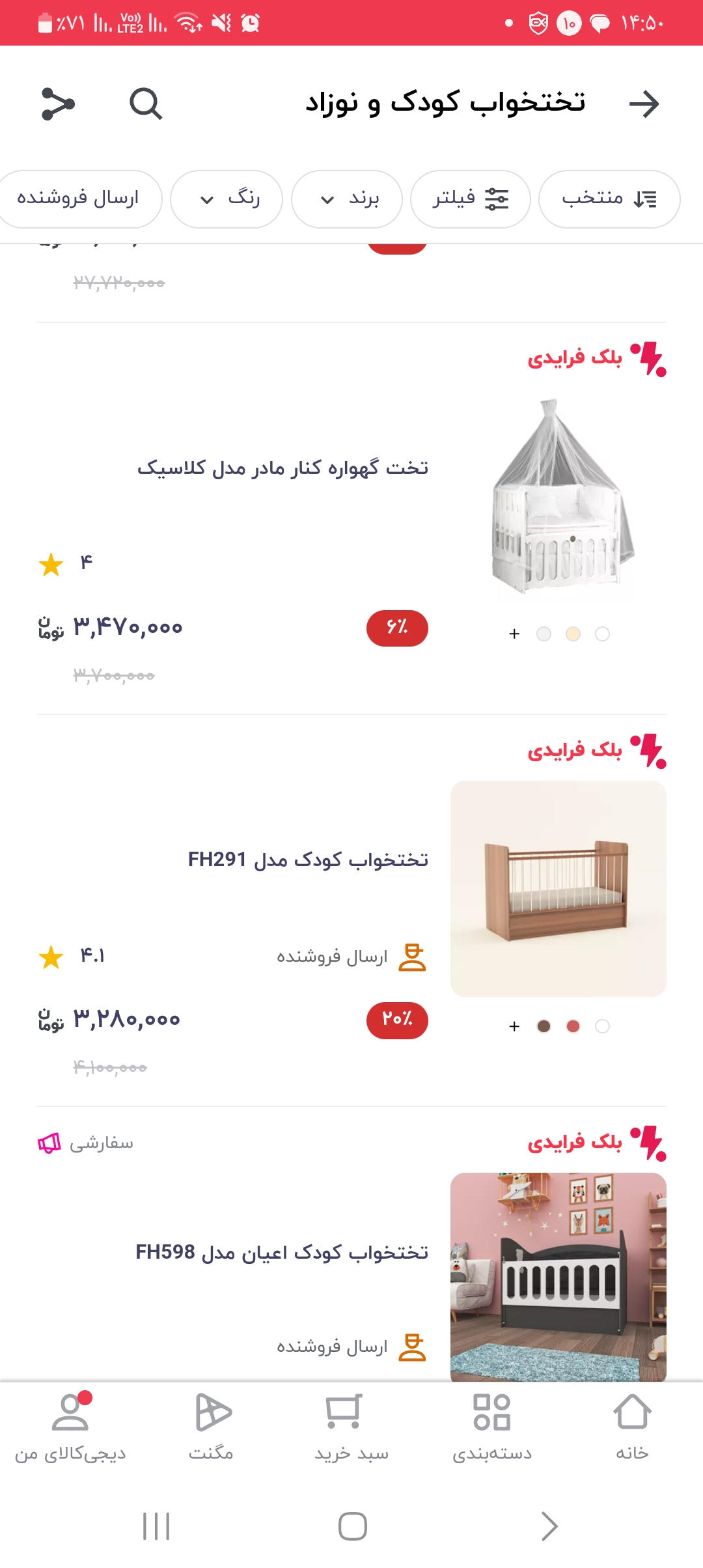Screen dimensions: 703x1568
Task: Open the دیجی‌کالای من profile tab
Action: click(x=70, y=1425)
